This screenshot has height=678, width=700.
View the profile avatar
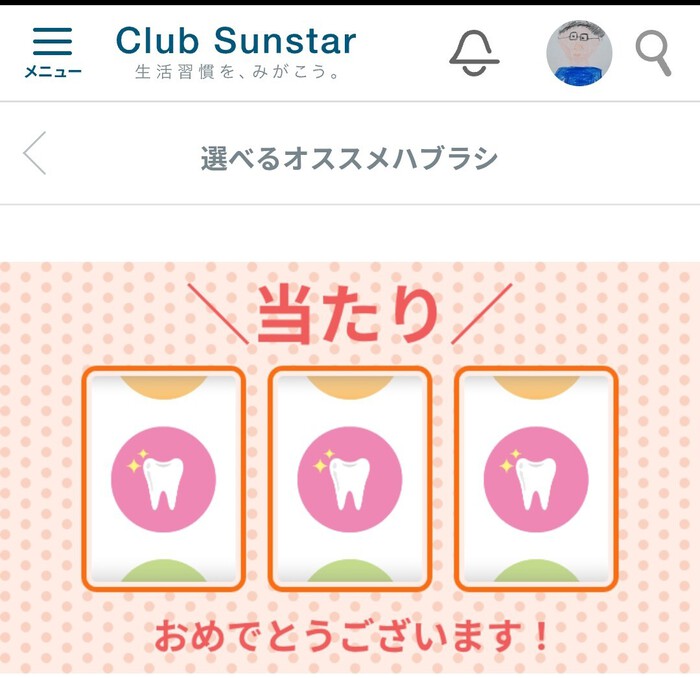coord(579,52)
